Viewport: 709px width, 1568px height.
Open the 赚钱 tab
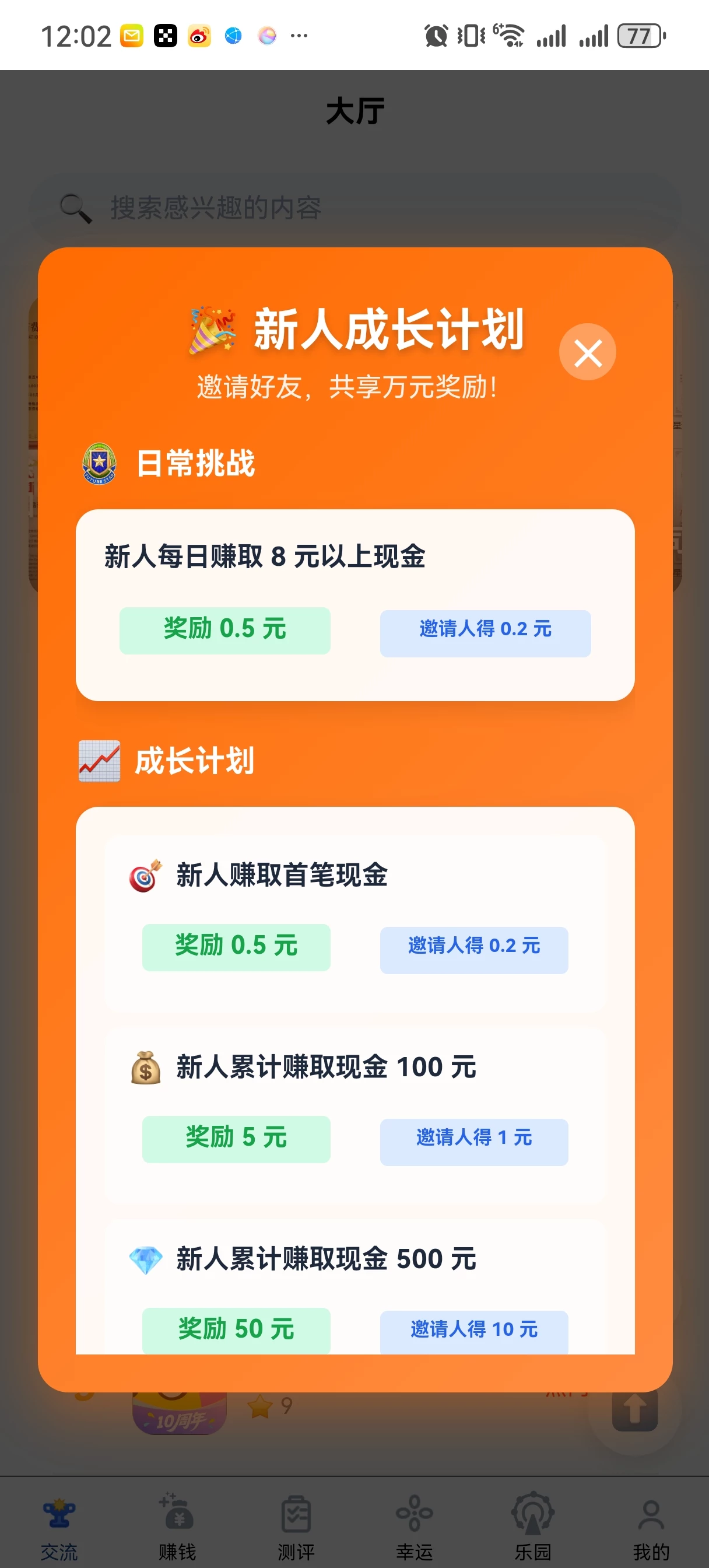[177, 1525]
